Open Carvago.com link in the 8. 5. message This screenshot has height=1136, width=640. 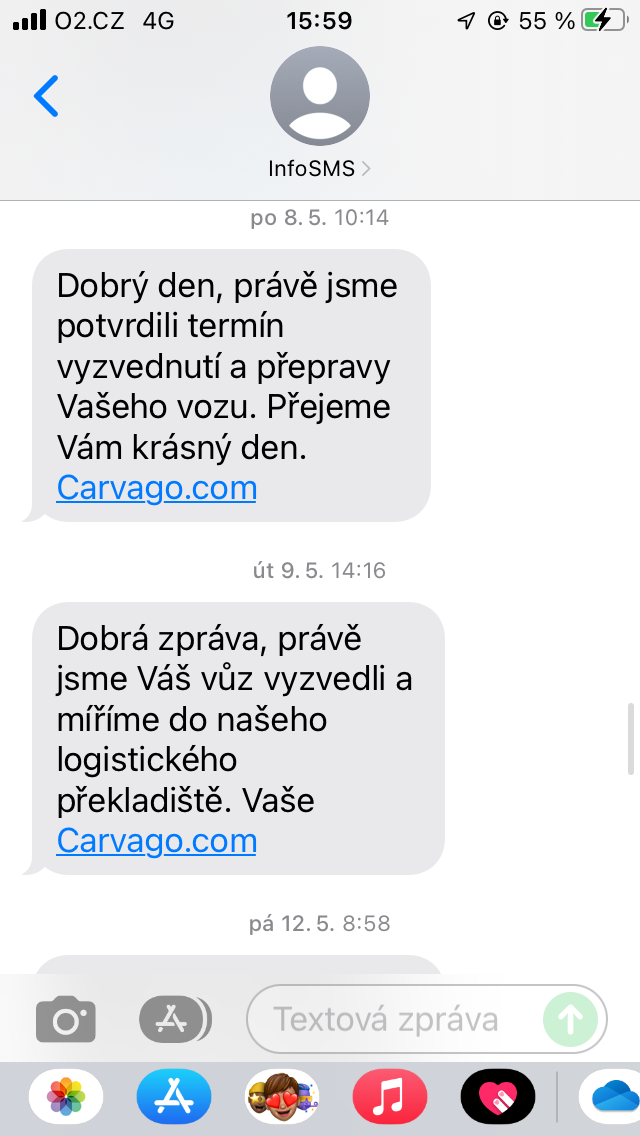pos(157,488)
